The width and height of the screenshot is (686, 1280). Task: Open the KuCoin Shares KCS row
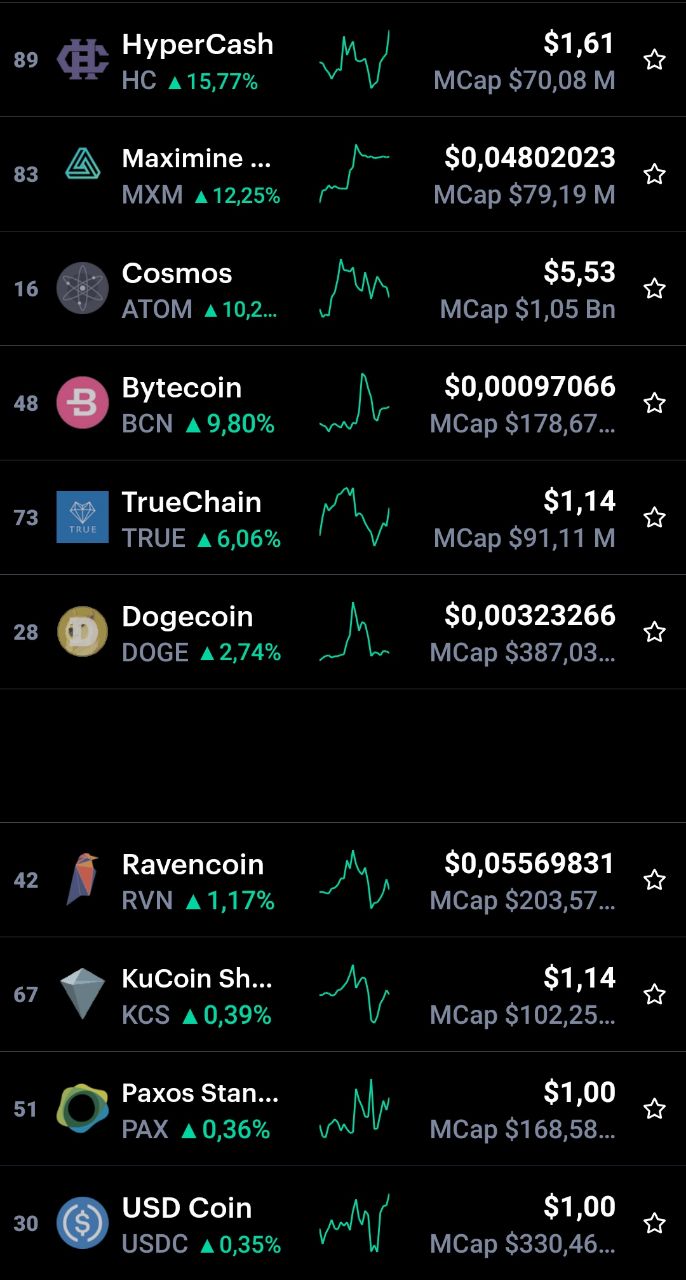[x=343, y=994]
